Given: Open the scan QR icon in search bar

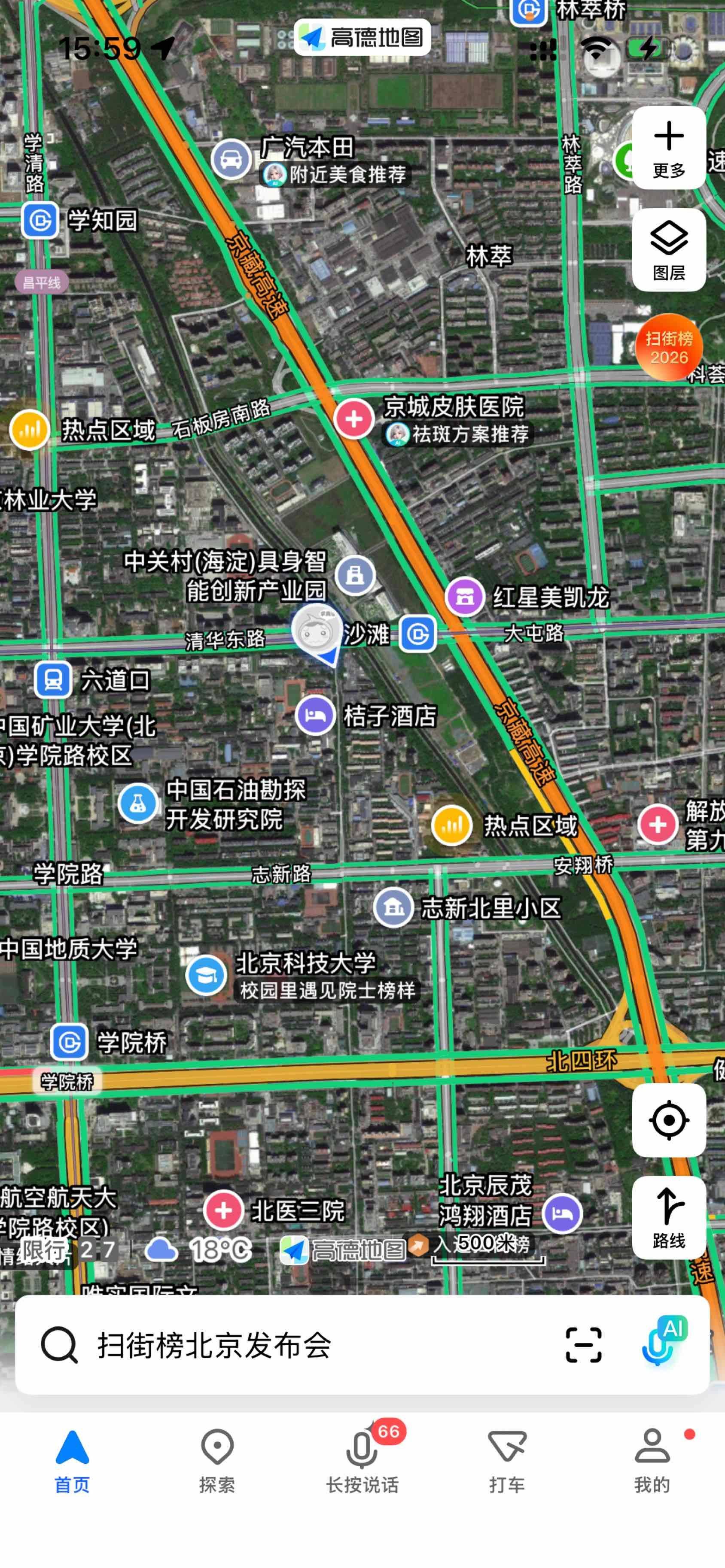Looking at the screenshot, I should (582, 1345).
